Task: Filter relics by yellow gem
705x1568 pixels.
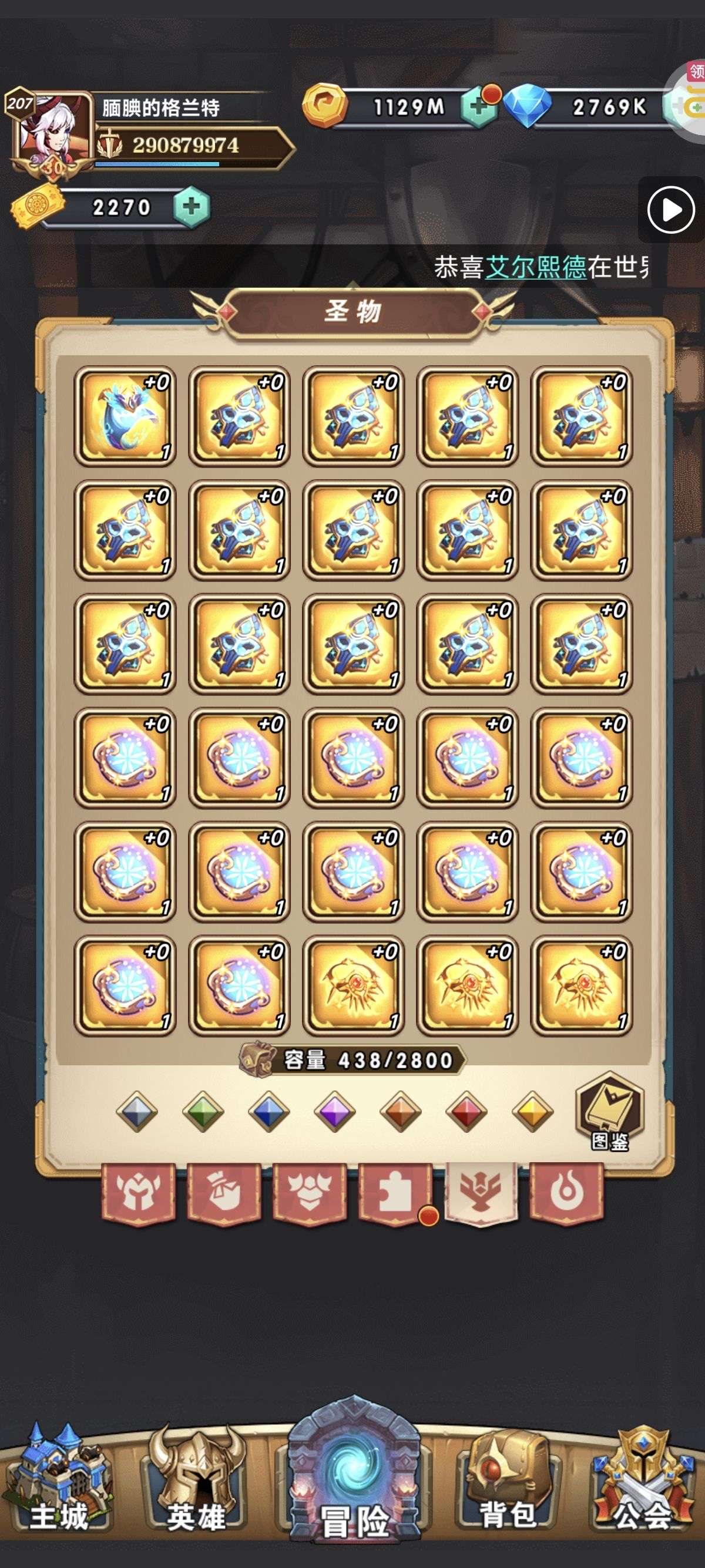Action: (x=533, y=1112)
